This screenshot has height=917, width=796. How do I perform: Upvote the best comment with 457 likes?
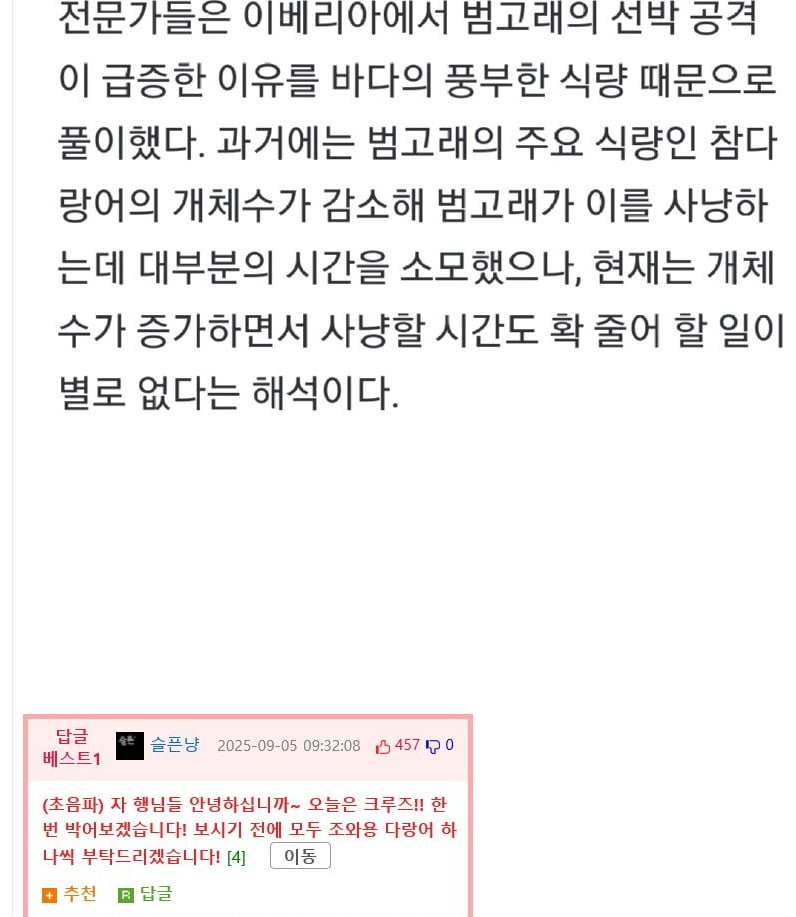(383, 746)
